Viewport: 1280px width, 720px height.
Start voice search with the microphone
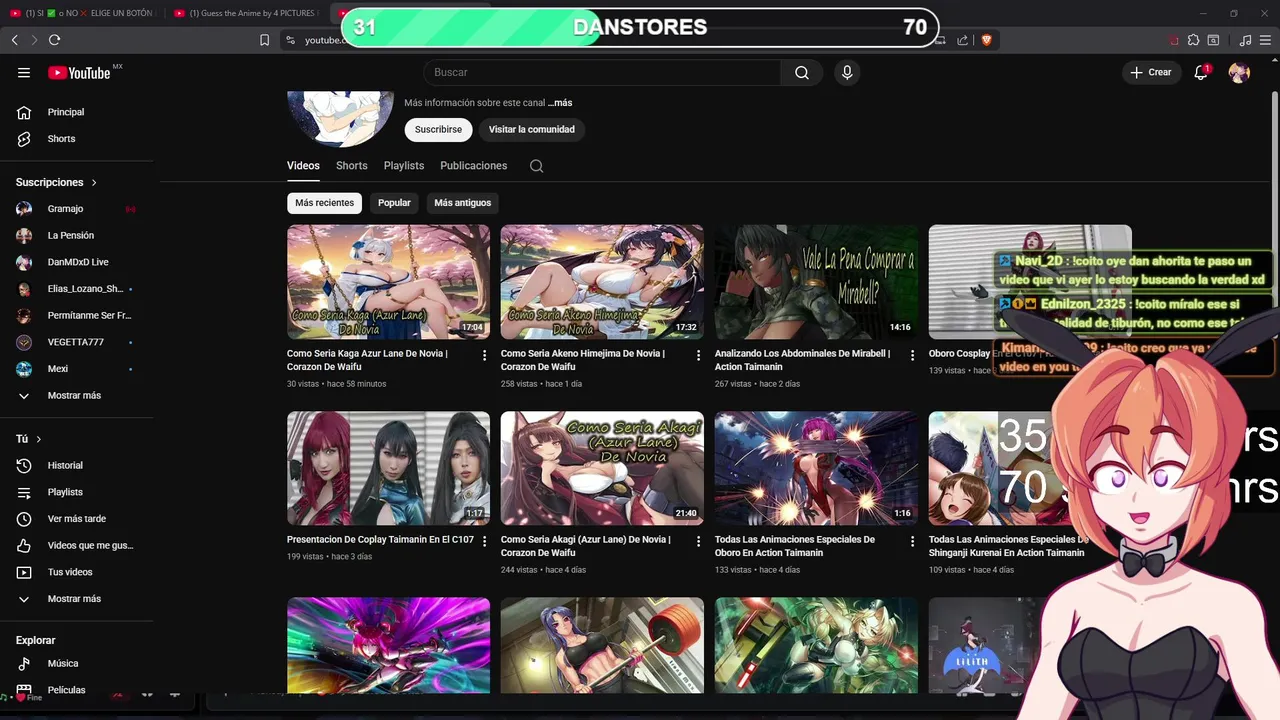[x=847, y=72]
